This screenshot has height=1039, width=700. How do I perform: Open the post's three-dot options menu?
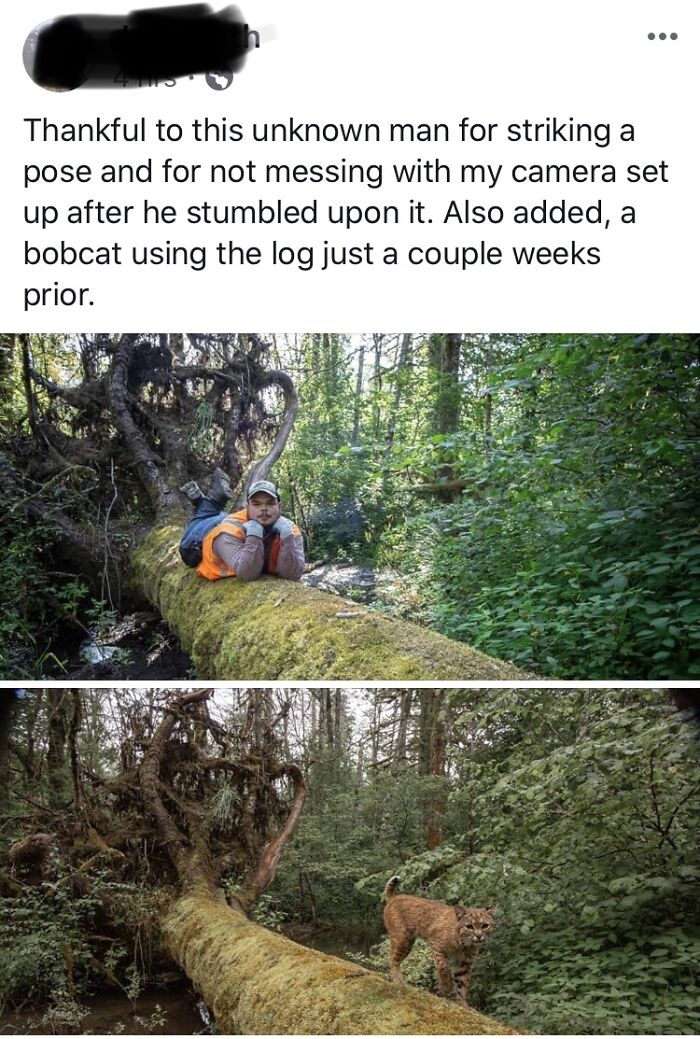click(662, 37)
